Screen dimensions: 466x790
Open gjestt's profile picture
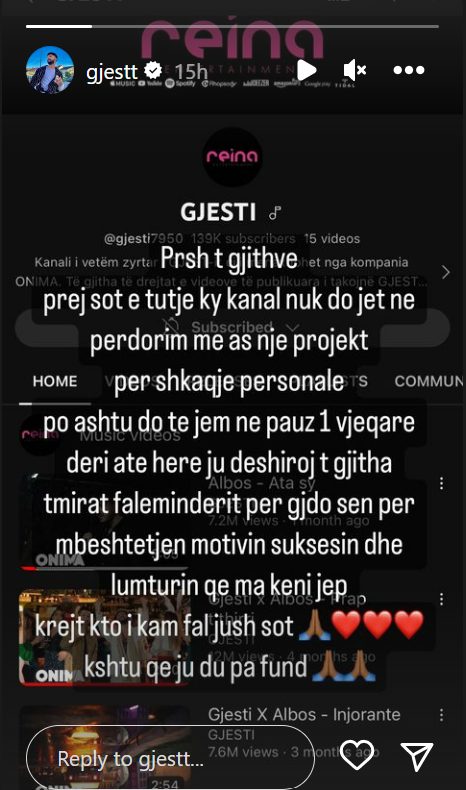(x=50, y=70)
